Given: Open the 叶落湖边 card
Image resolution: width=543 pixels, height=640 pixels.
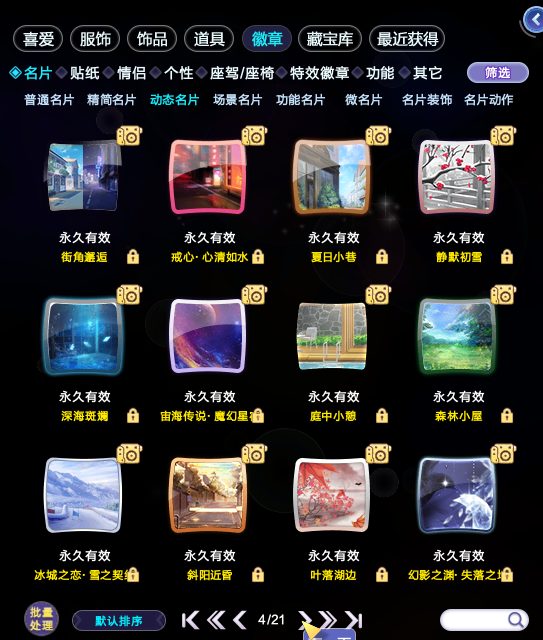Looking at the screenshot, I should click(x=333, y=495).
